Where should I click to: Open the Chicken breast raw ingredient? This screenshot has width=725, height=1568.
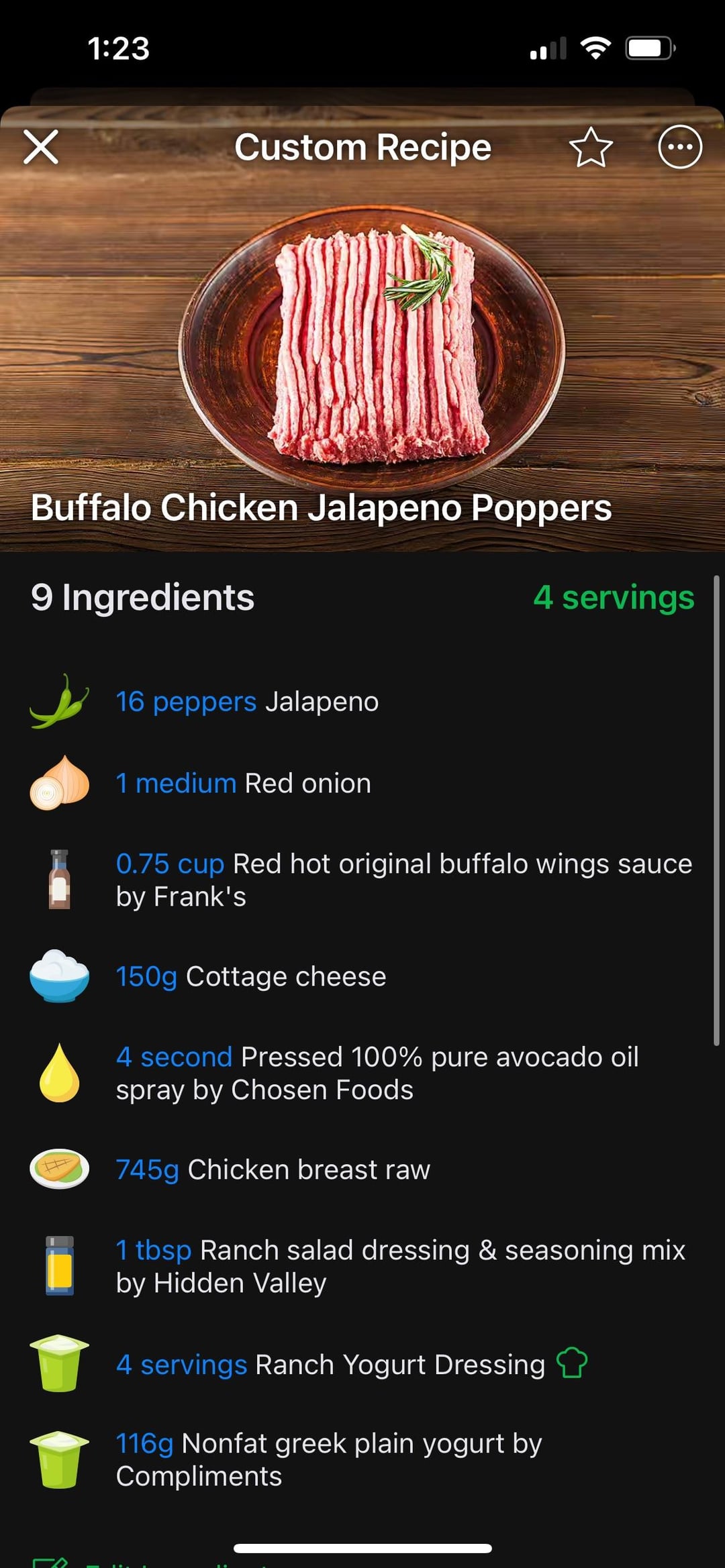click(x=273, y=1170)
